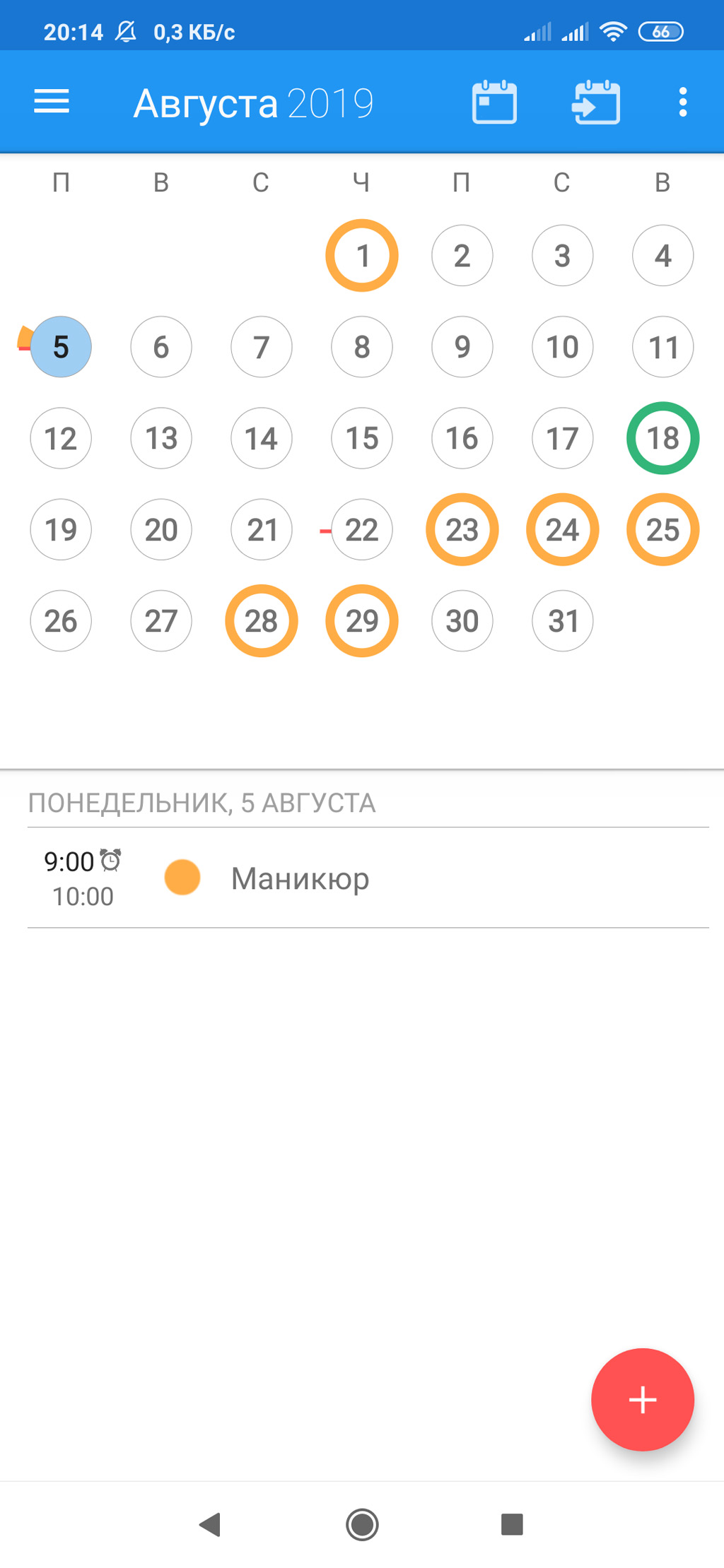Screen dimensions: 724x1568
Task: Select day 10 in the calendar
Action: pos(563,347)
